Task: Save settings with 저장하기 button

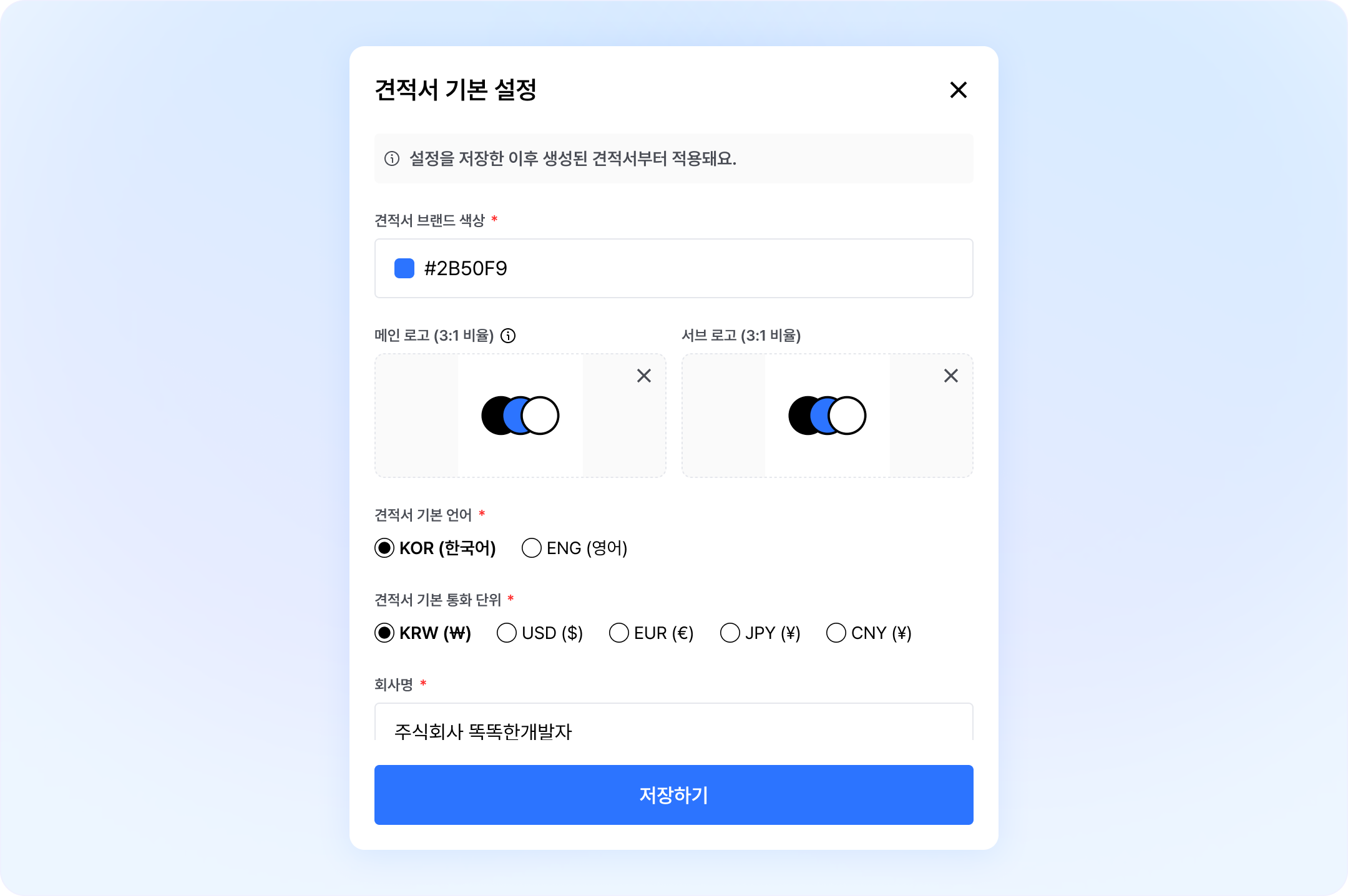Action: (x=674, y=795)
